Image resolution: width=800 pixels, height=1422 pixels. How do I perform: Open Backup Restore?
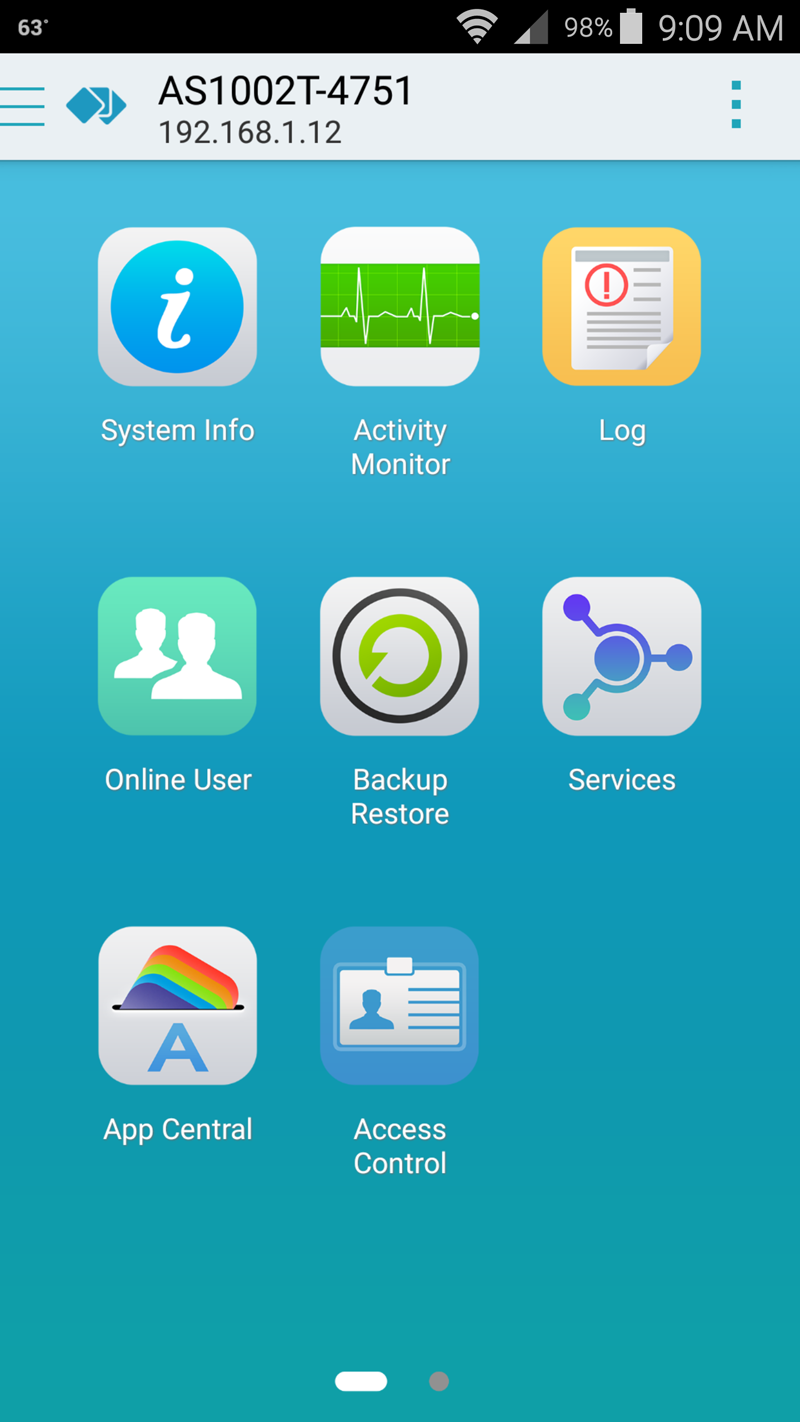click(400, 656)
